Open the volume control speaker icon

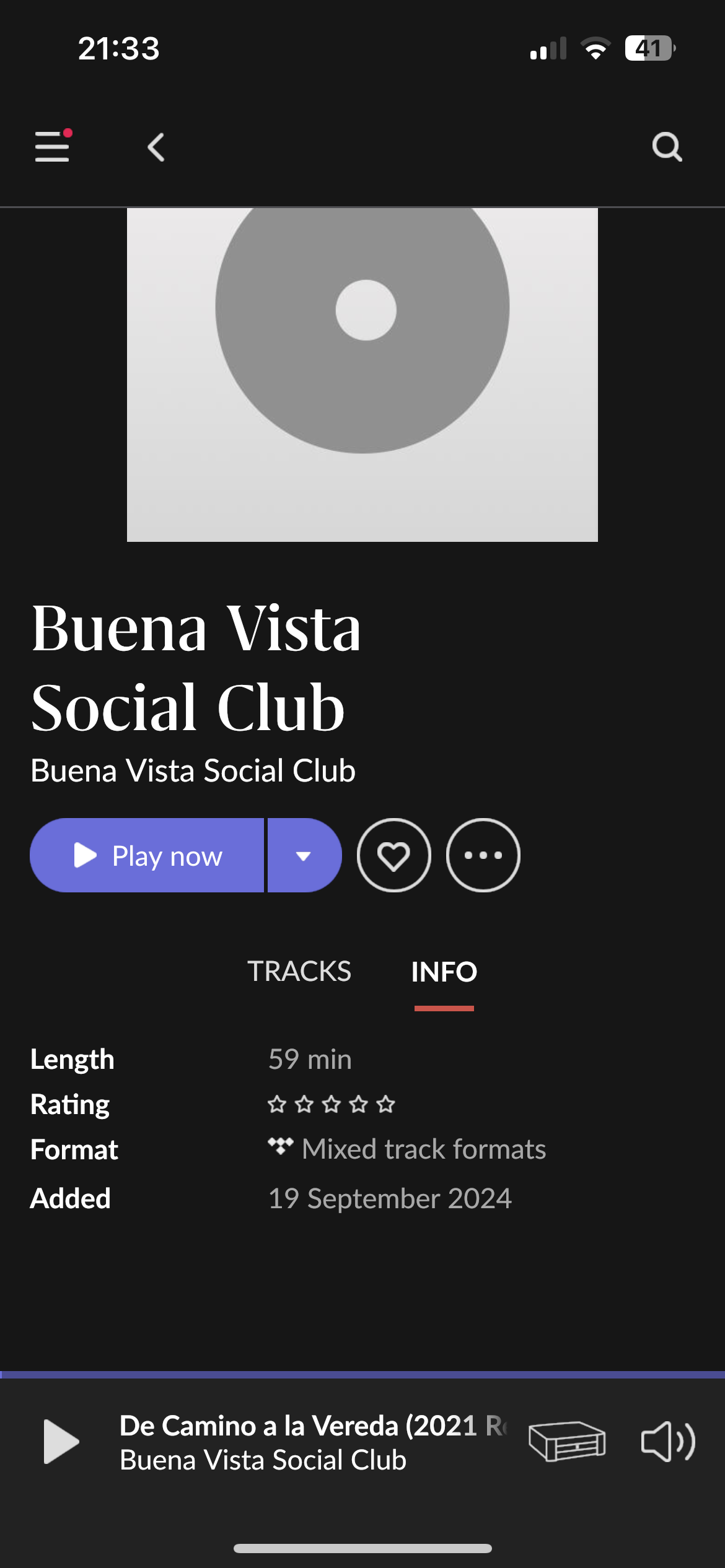tap(668, 1442)
